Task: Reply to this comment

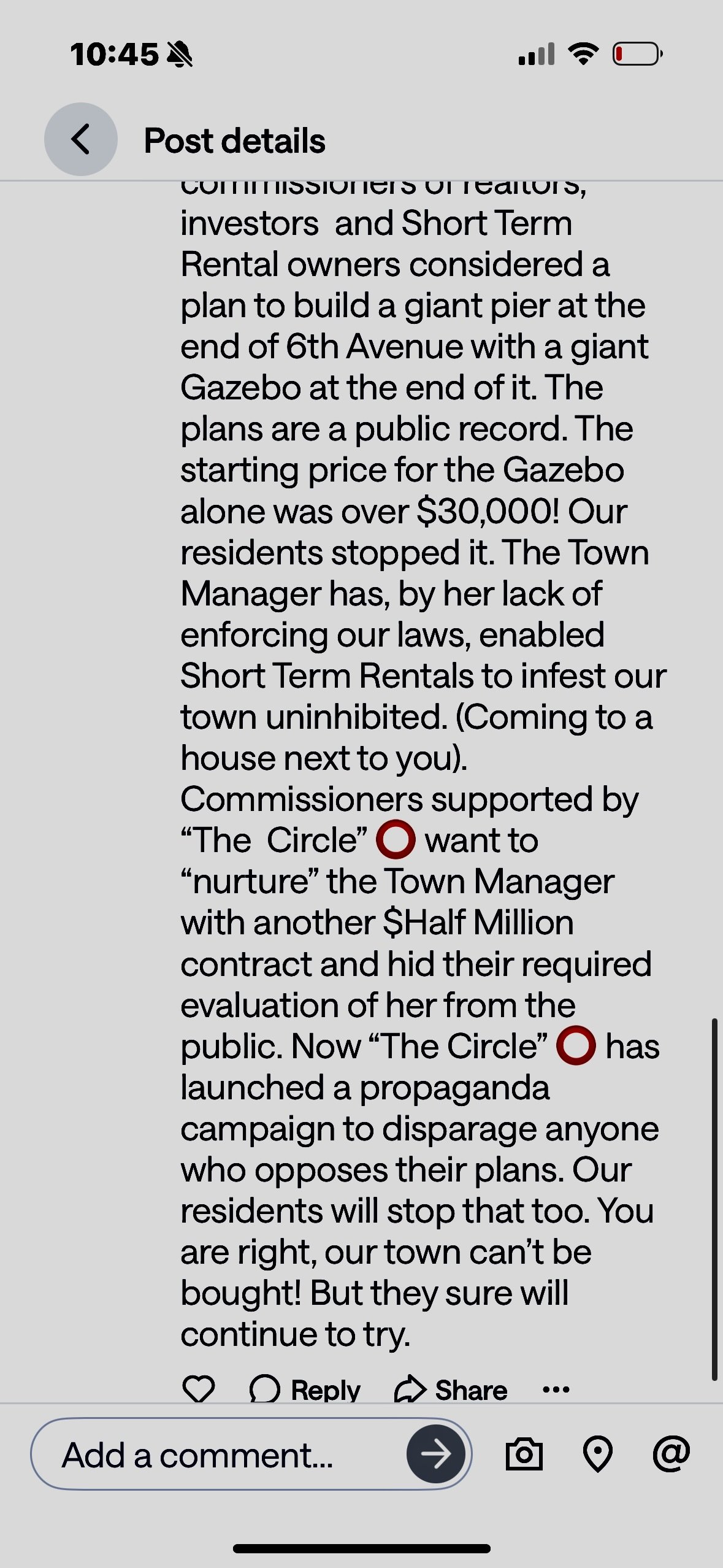Action: [305, 1389]
